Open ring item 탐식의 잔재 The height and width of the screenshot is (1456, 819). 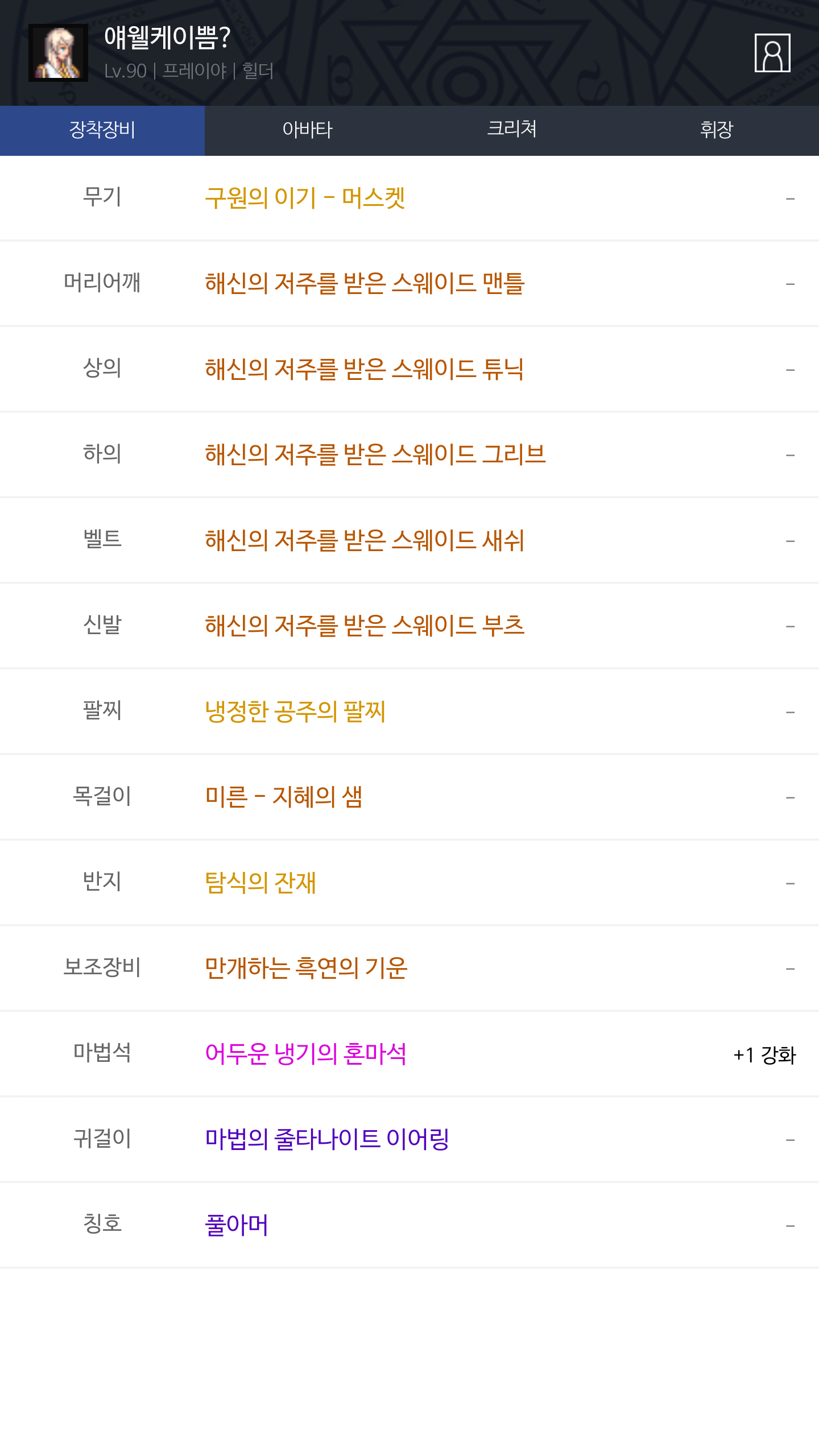[260, 883]
